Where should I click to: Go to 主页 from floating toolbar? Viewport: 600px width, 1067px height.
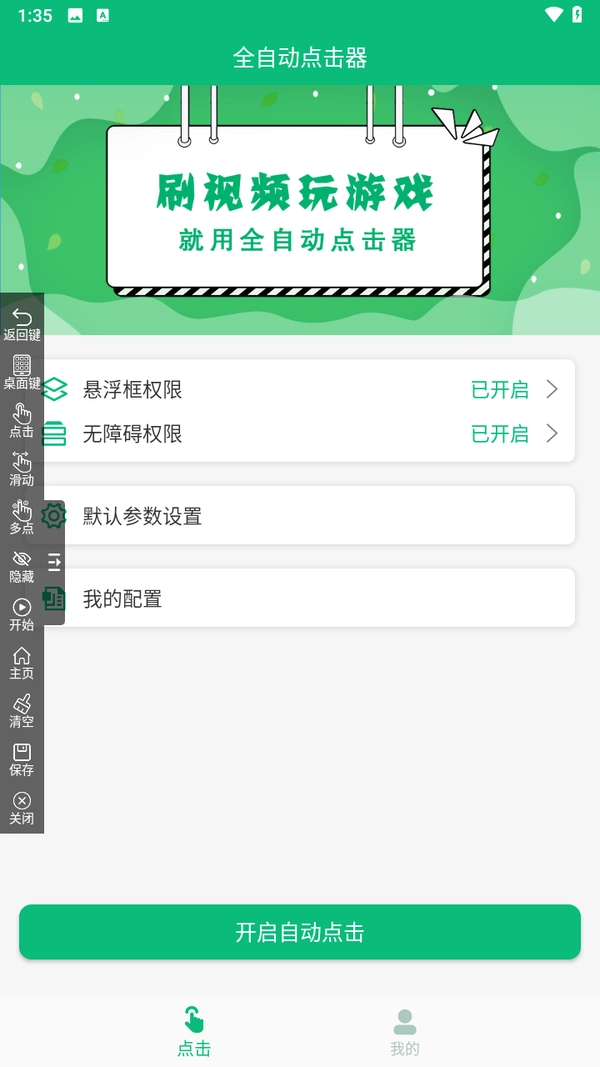22,662
